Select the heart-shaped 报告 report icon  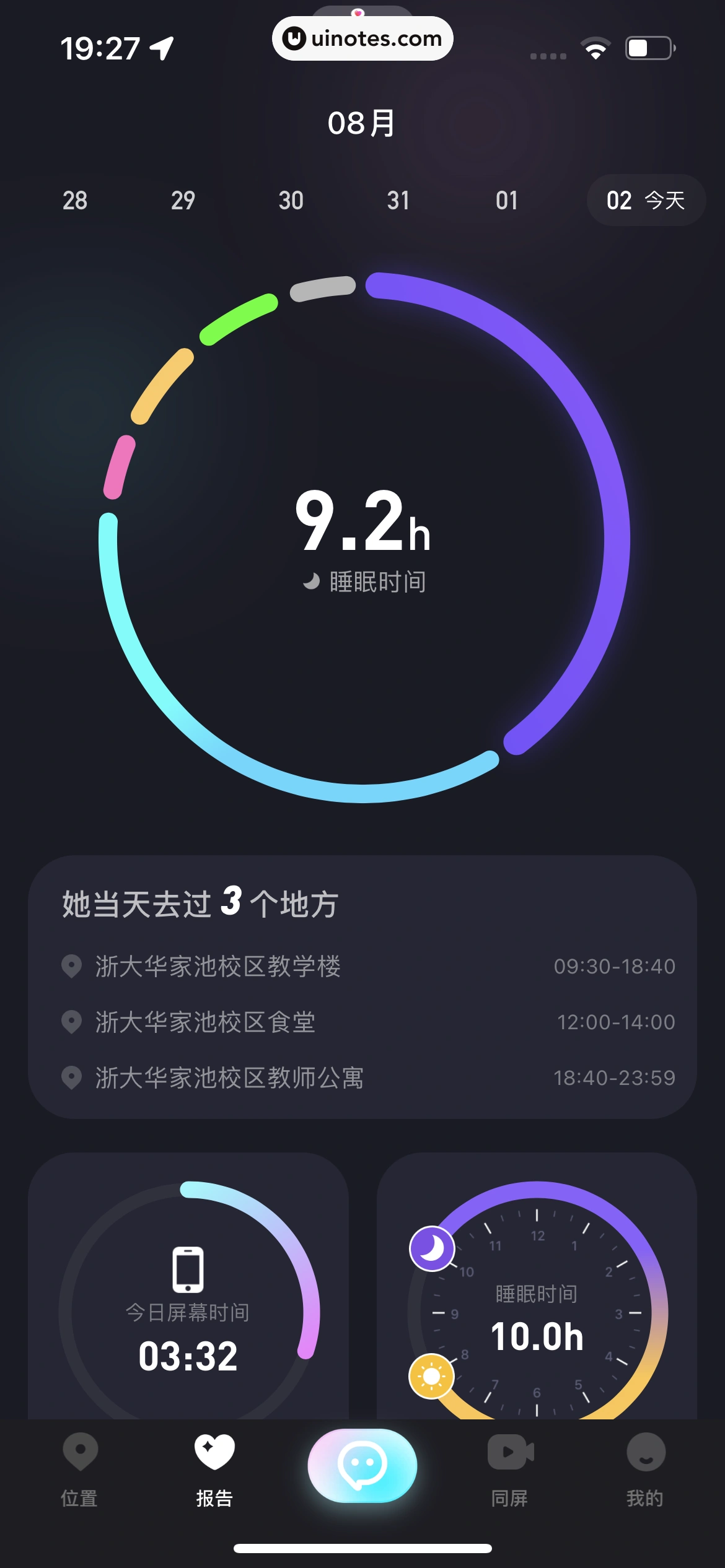tap(214, 1452)
